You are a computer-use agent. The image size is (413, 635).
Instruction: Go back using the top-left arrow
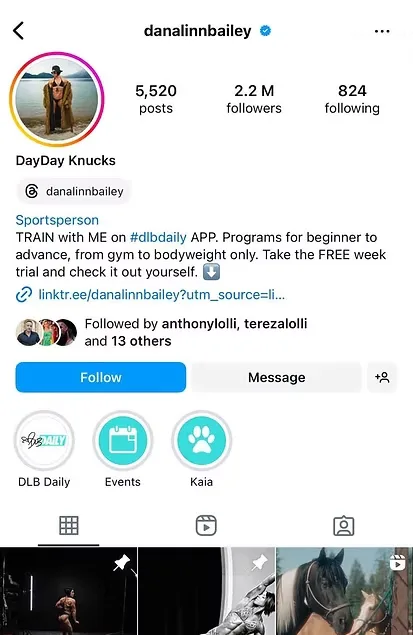[19, 31]
